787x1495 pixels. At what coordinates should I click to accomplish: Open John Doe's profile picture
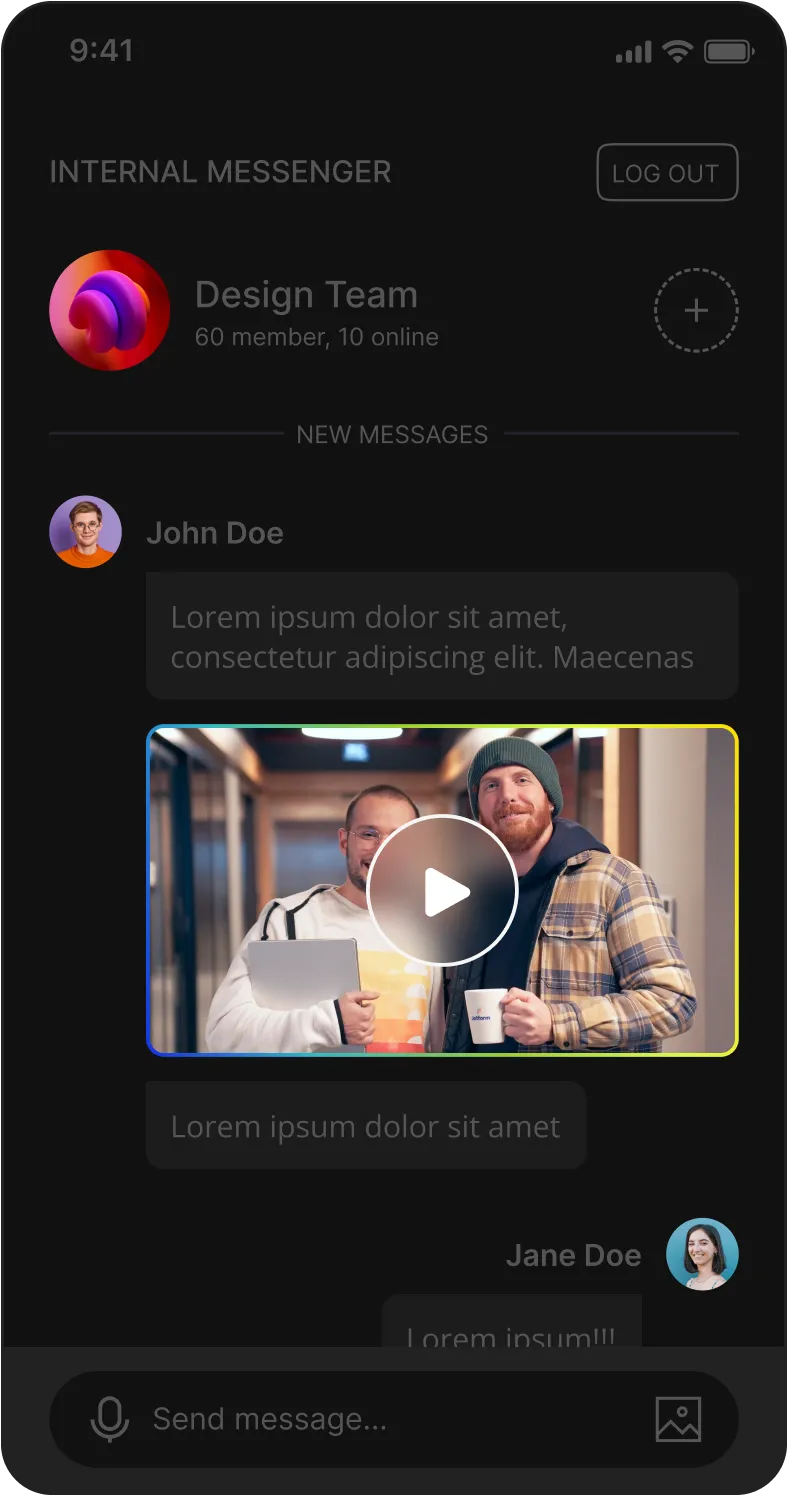(x=86, y=532)
